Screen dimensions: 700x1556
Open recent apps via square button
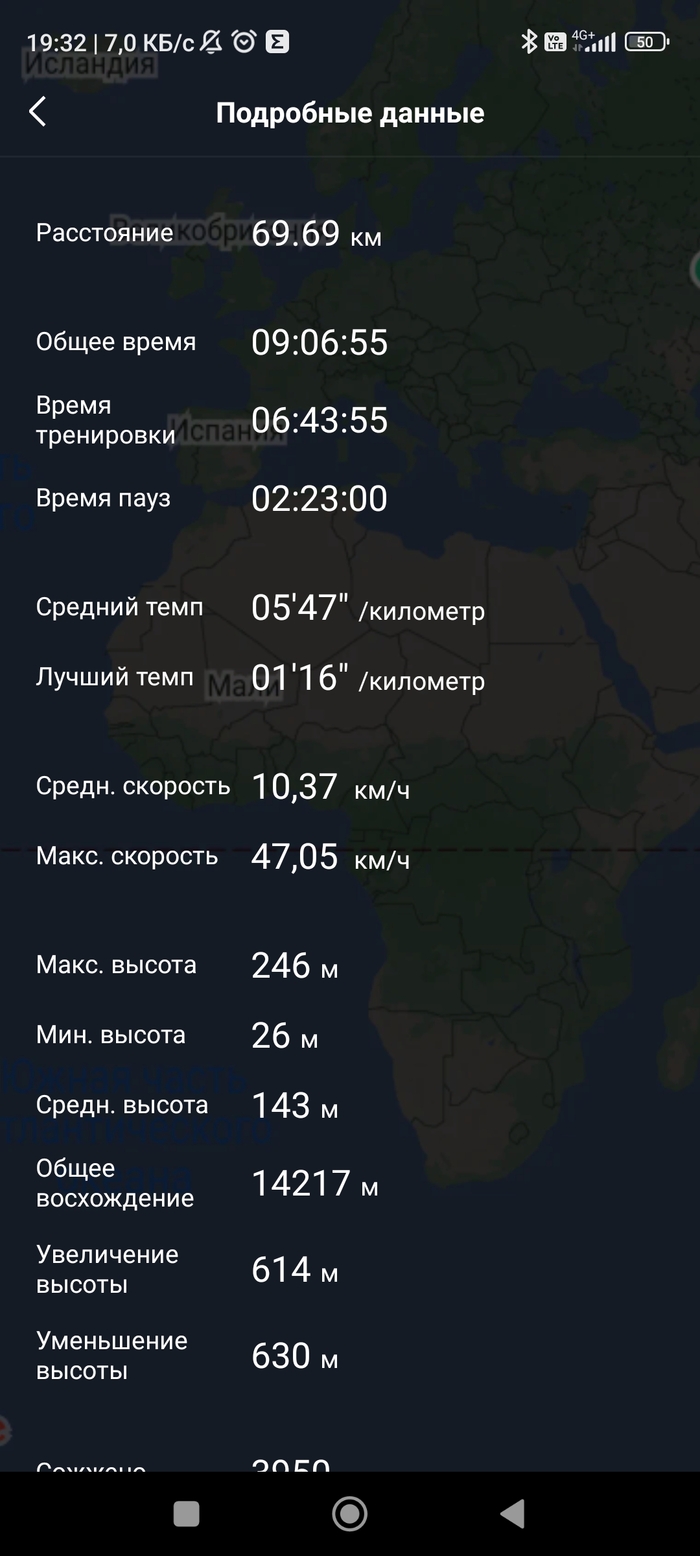coord(186,1514)
